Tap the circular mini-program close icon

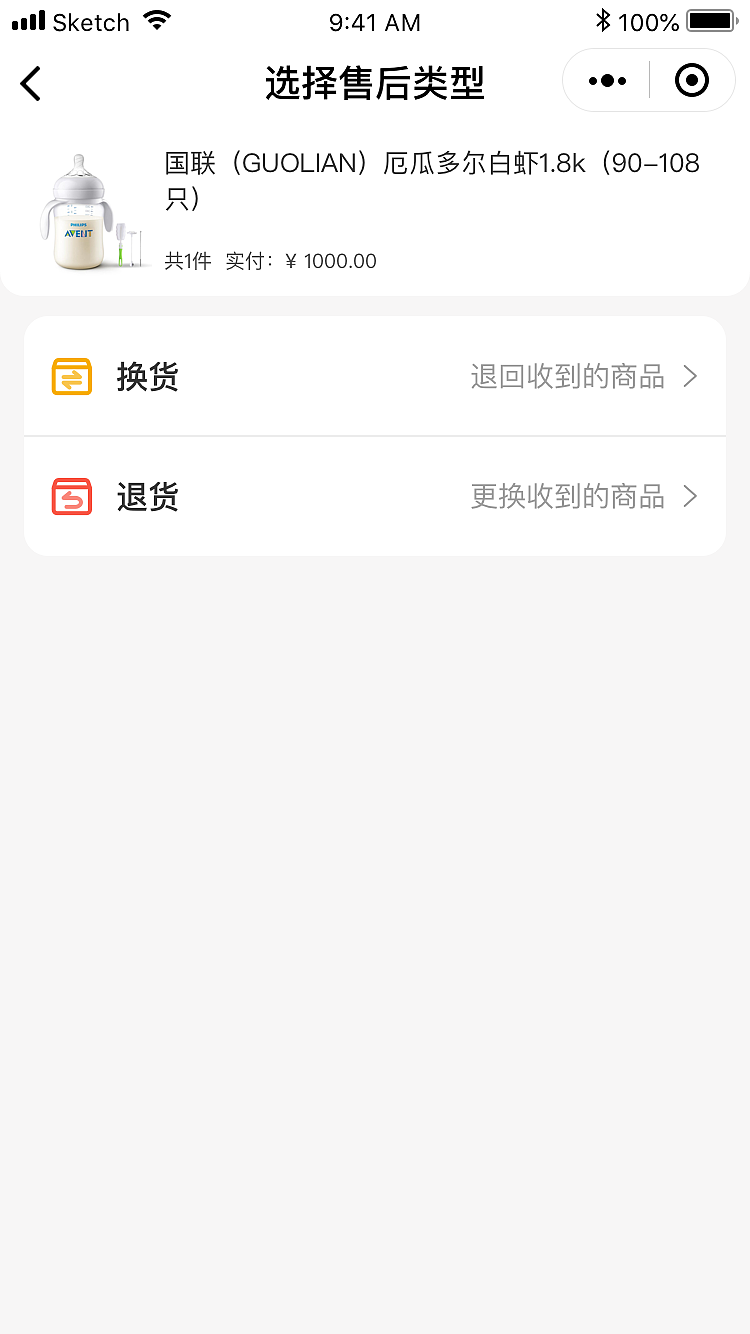pyautogui.click(x=691, y=80)
